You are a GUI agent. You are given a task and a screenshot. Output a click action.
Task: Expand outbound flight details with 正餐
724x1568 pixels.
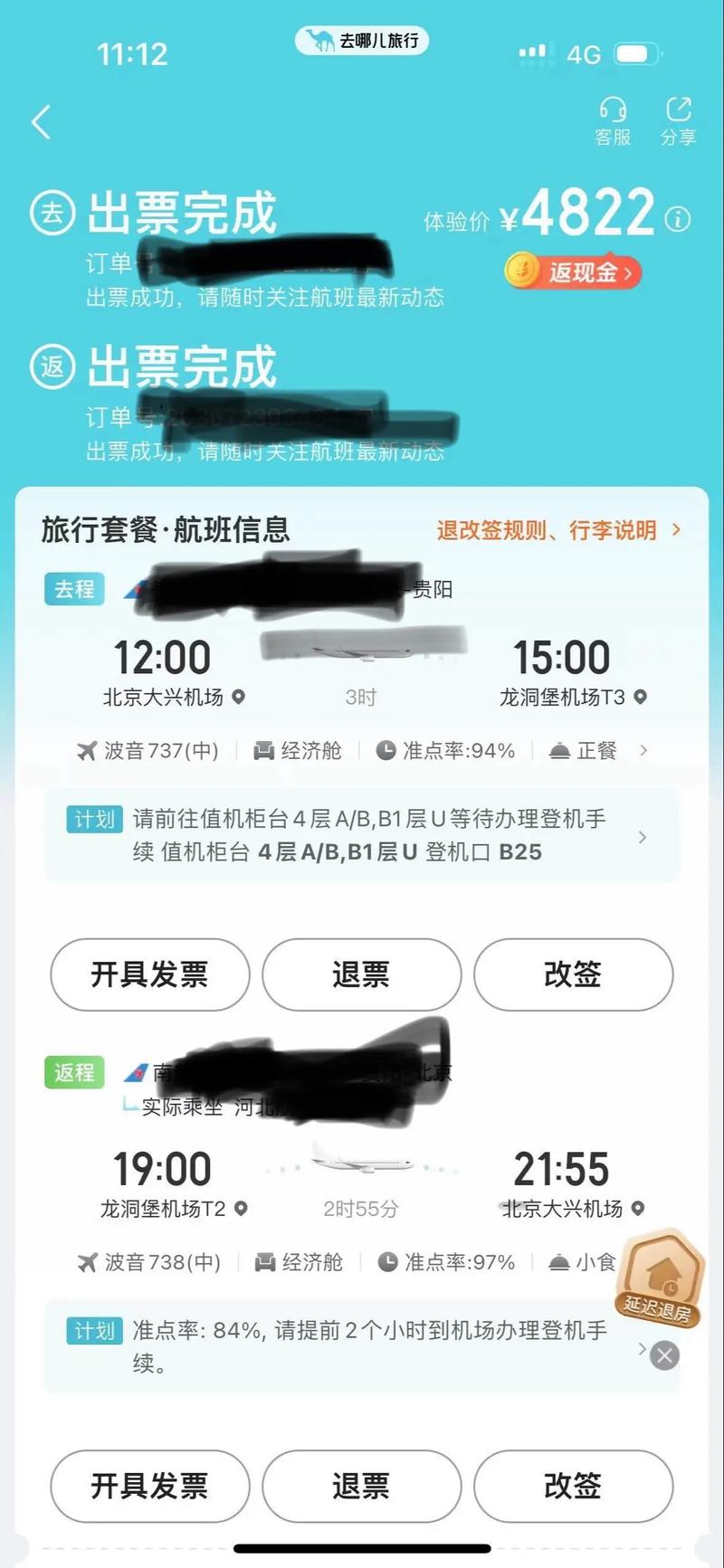click(x=362, y=750)
